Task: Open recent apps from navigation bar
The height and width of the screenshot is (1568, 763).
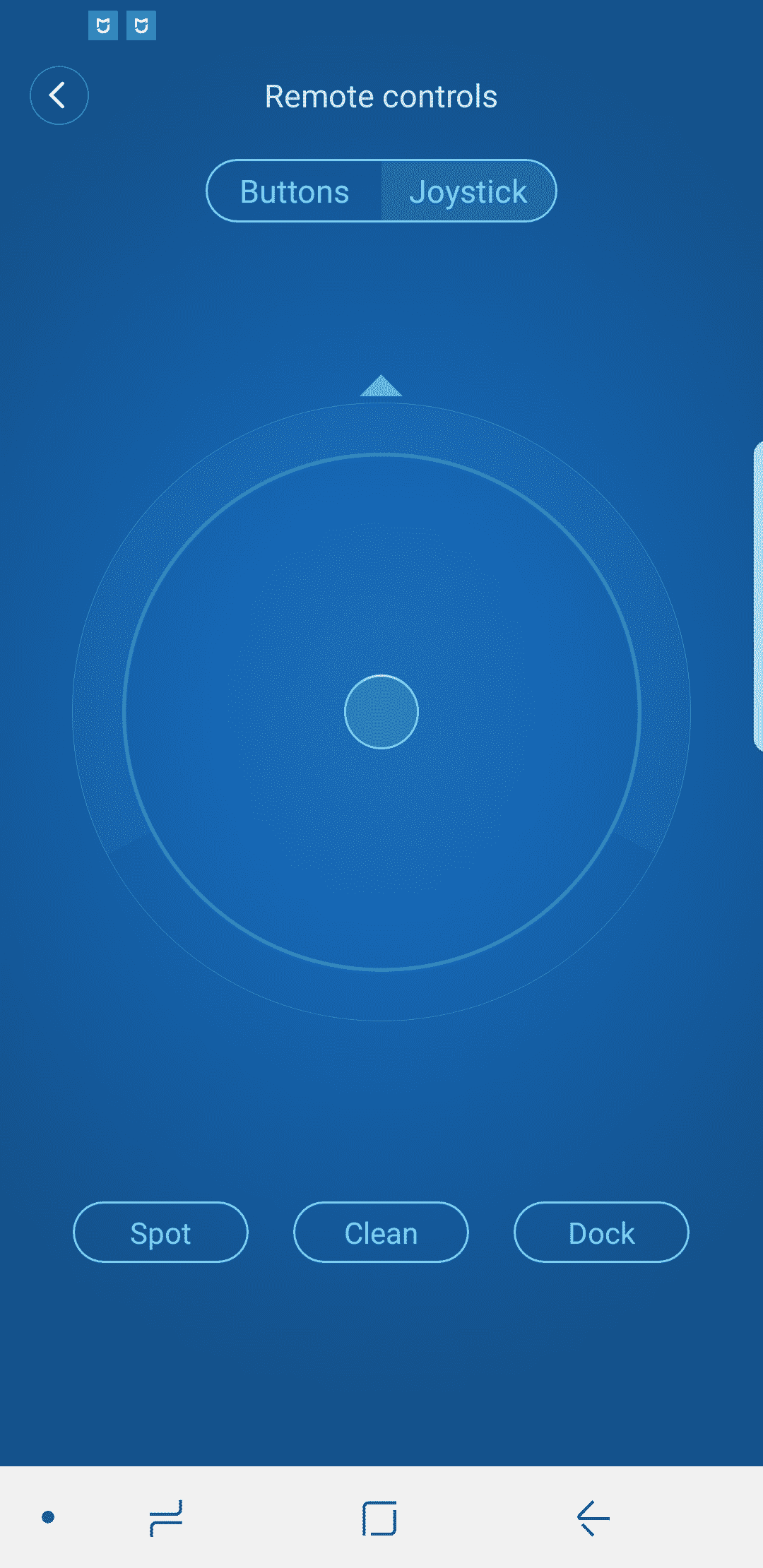Action: (x=166, y=1518)
